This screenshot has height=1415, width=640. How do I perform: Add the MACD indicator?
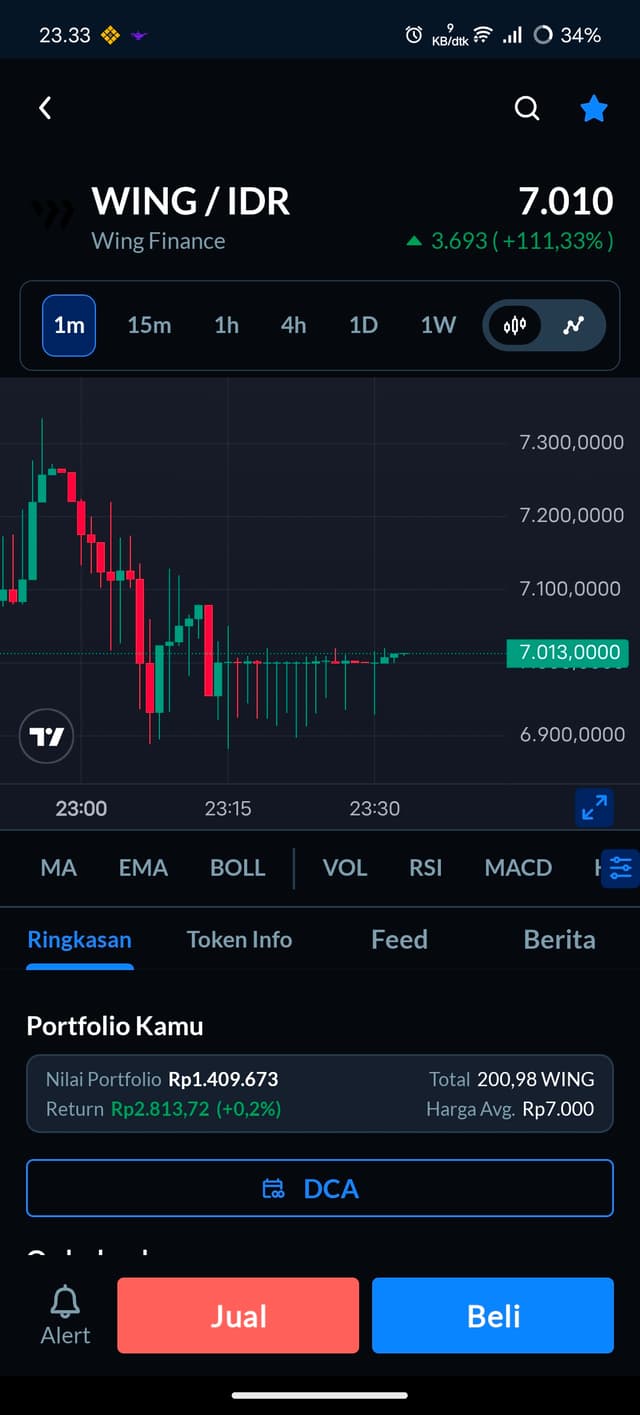(x=518, y=867)
